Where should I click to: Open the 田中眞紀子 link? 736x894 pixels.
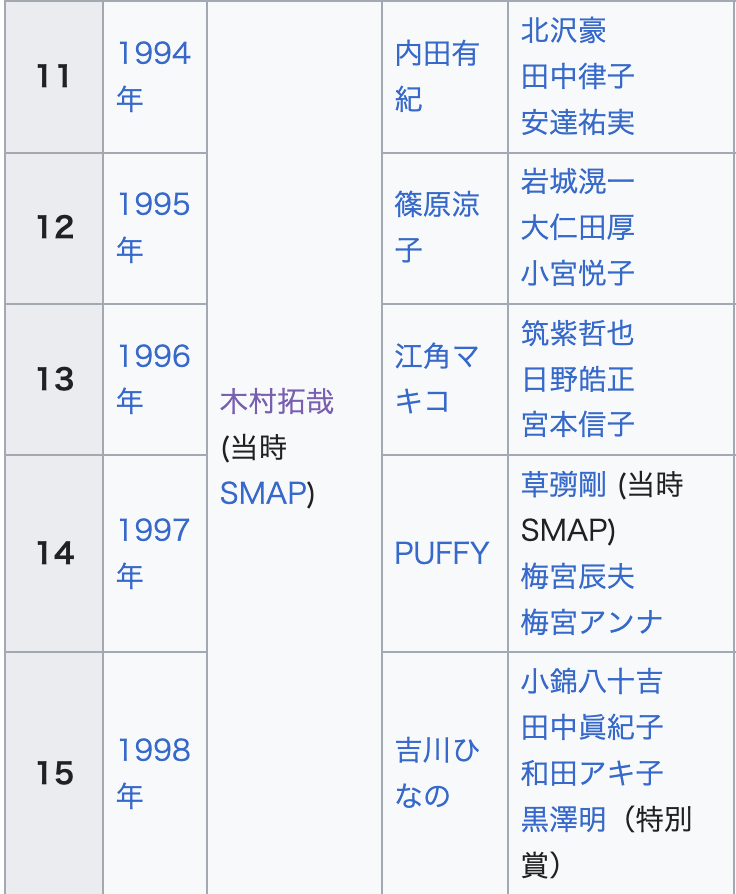click(x=591, y=728)
